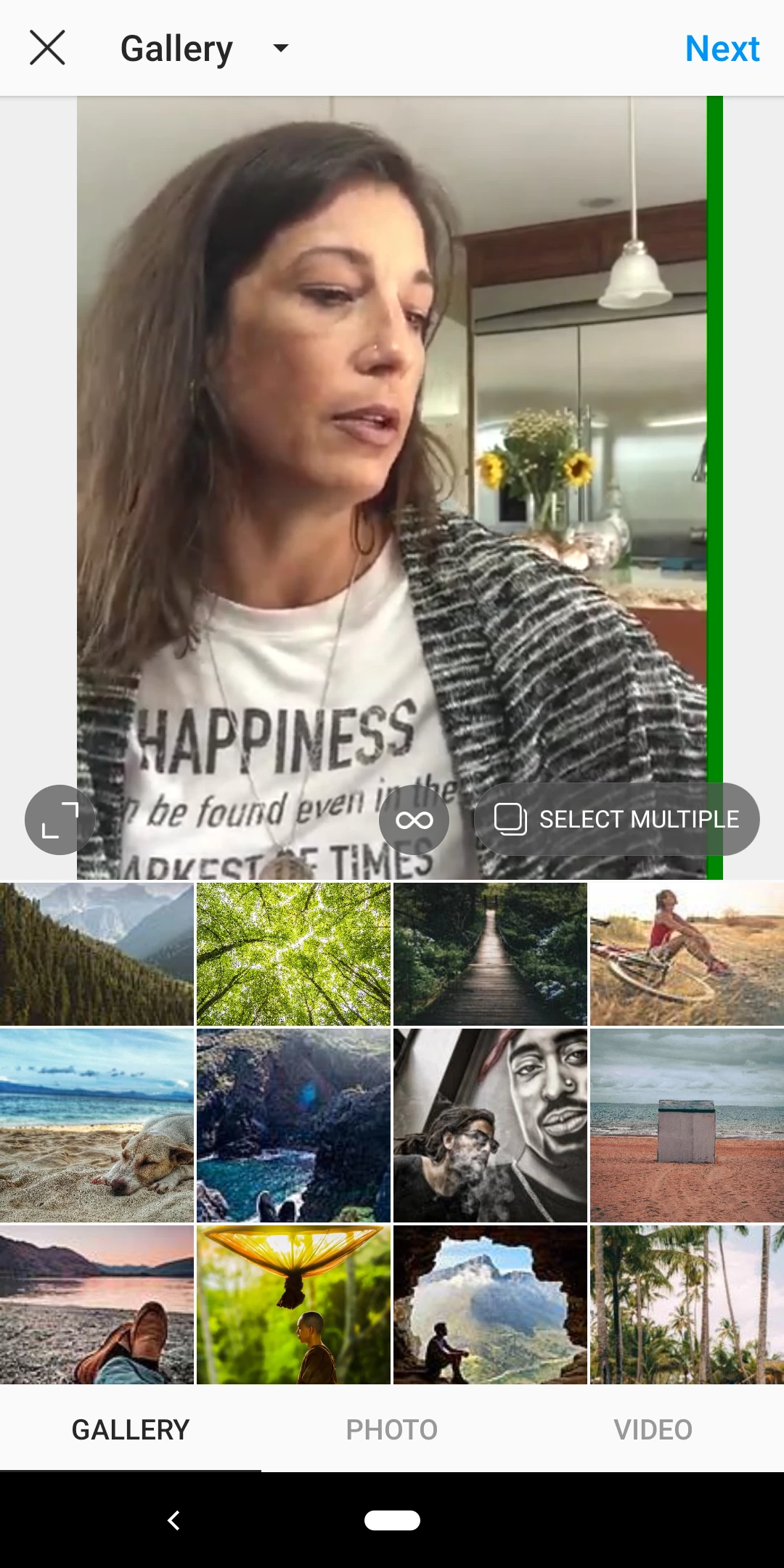The width and height of the screenshot is (784, 1568).
Task: Select the cave opening mountain view photo
Action: tap(490, 1304)
